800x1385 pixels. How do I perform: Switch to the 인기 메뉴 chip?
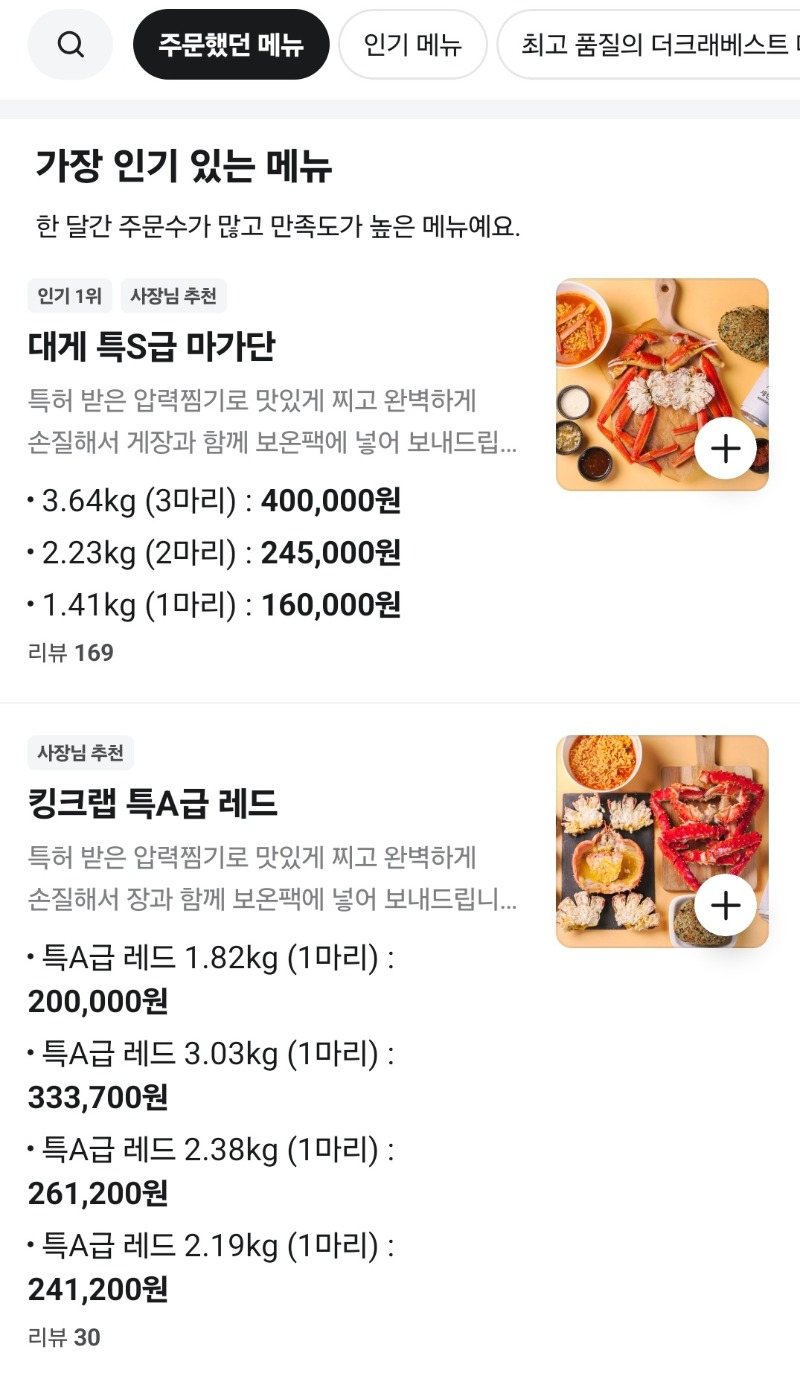tap(412, 45)
